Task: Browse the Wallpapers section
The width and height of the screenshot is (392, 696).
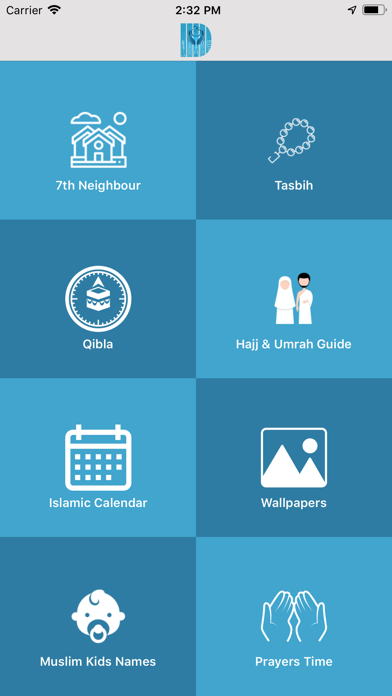Action: [x=294, y=458]
